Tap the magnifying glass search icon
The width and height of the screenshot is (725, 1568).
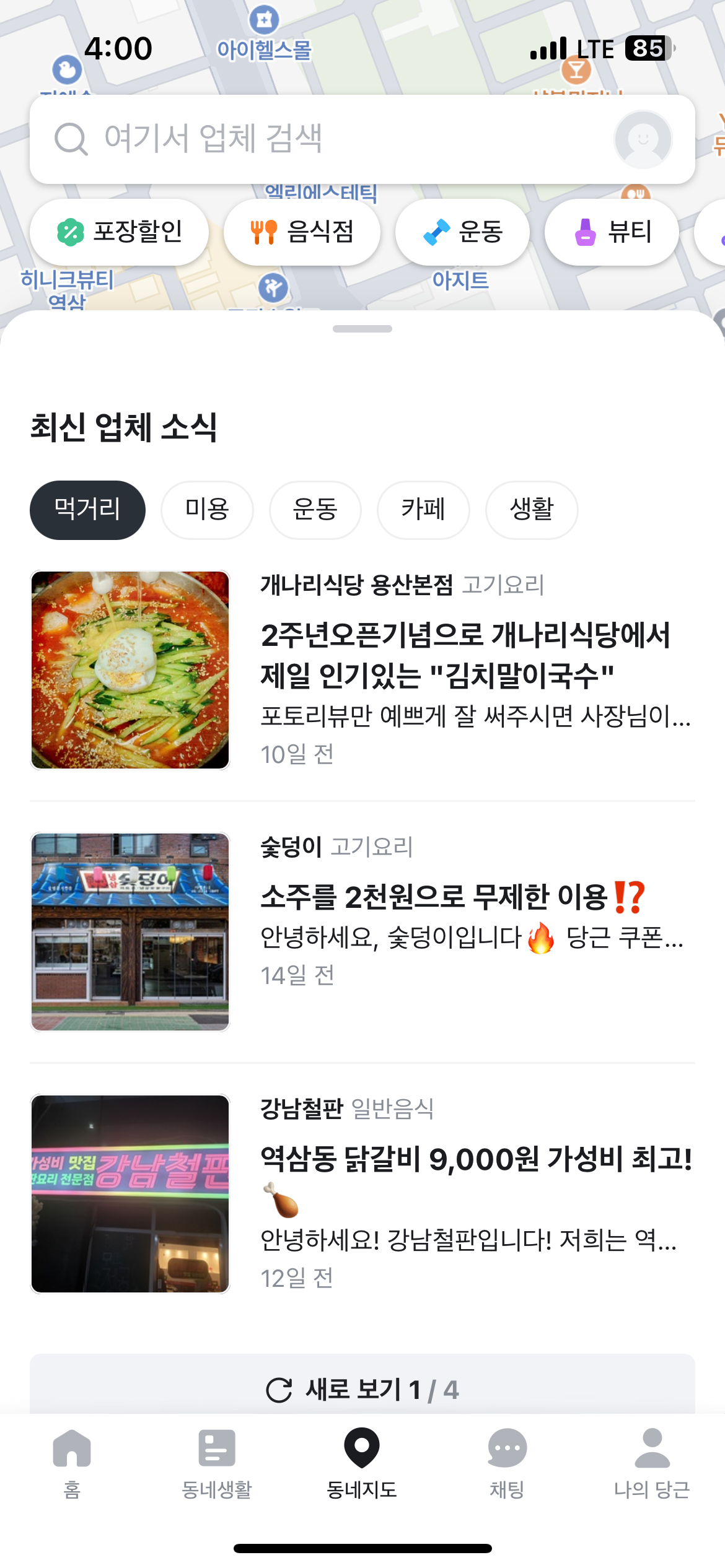coord(72,139)
